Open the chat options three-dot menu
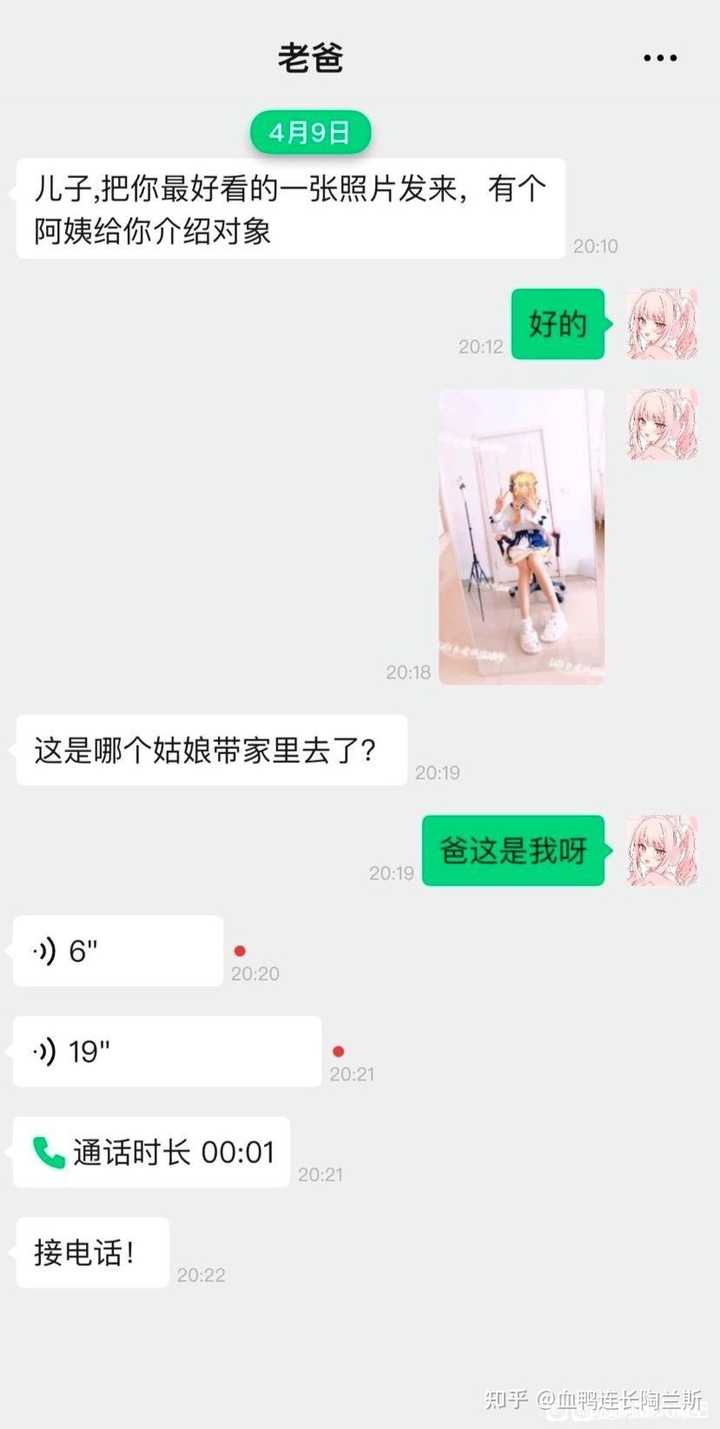Viewport: 720px width, 1429px height. pos(660,59)
